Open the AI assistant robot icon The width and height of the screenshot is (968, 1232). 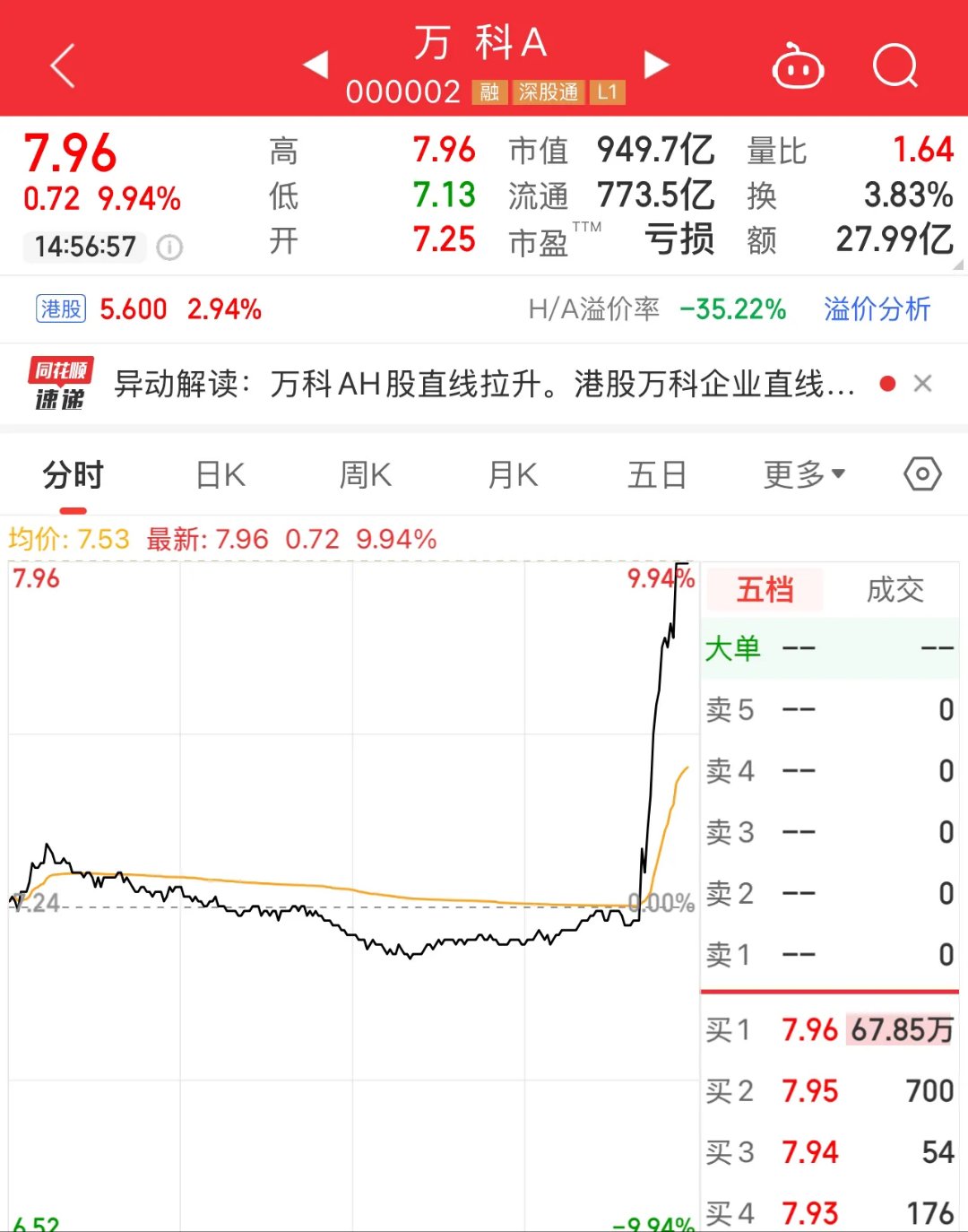coord(798,65)
